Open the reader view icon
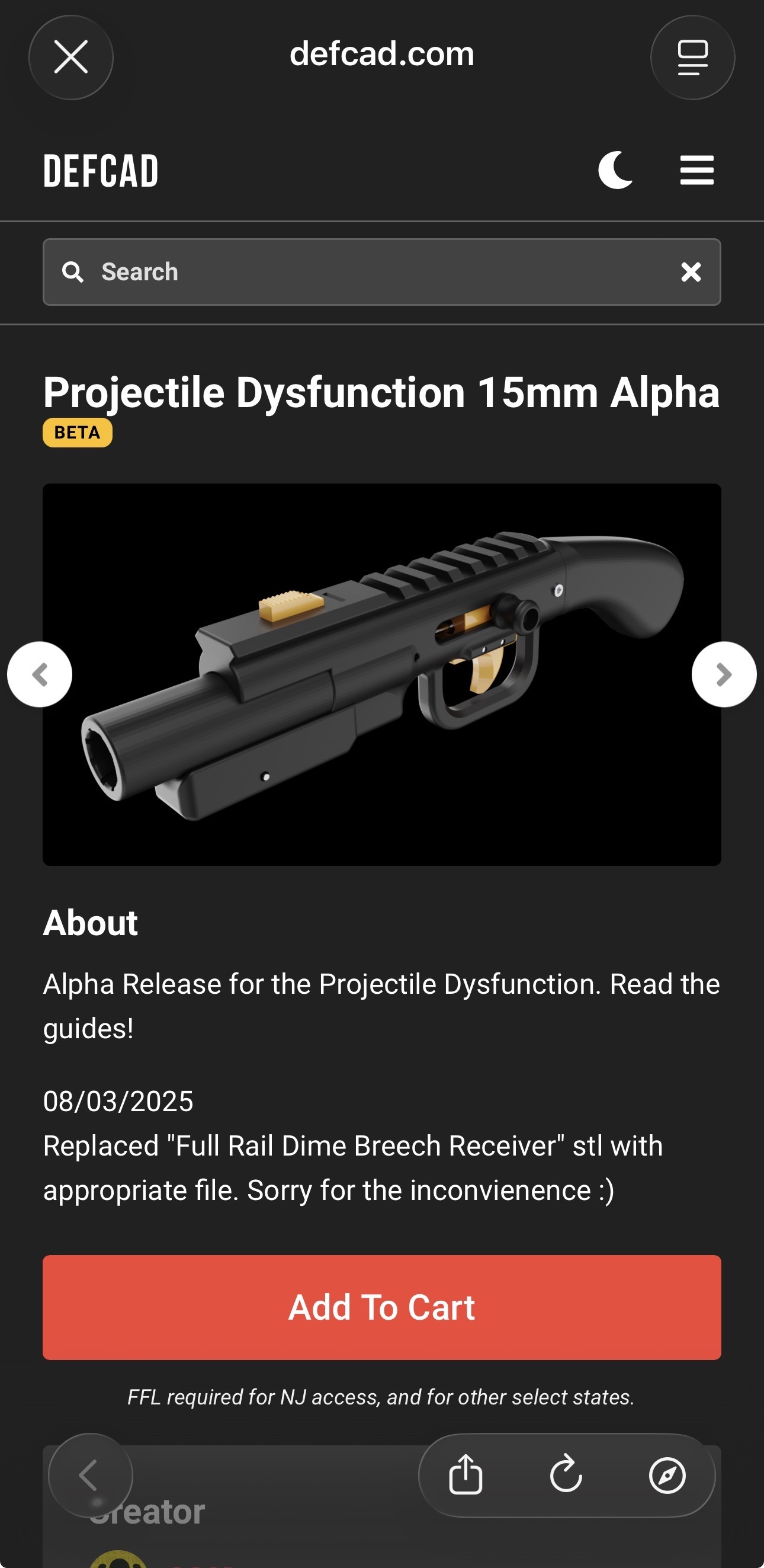The width and height of the screenshot is (764, 1568). pyautogui.click(x=692, y=57)
